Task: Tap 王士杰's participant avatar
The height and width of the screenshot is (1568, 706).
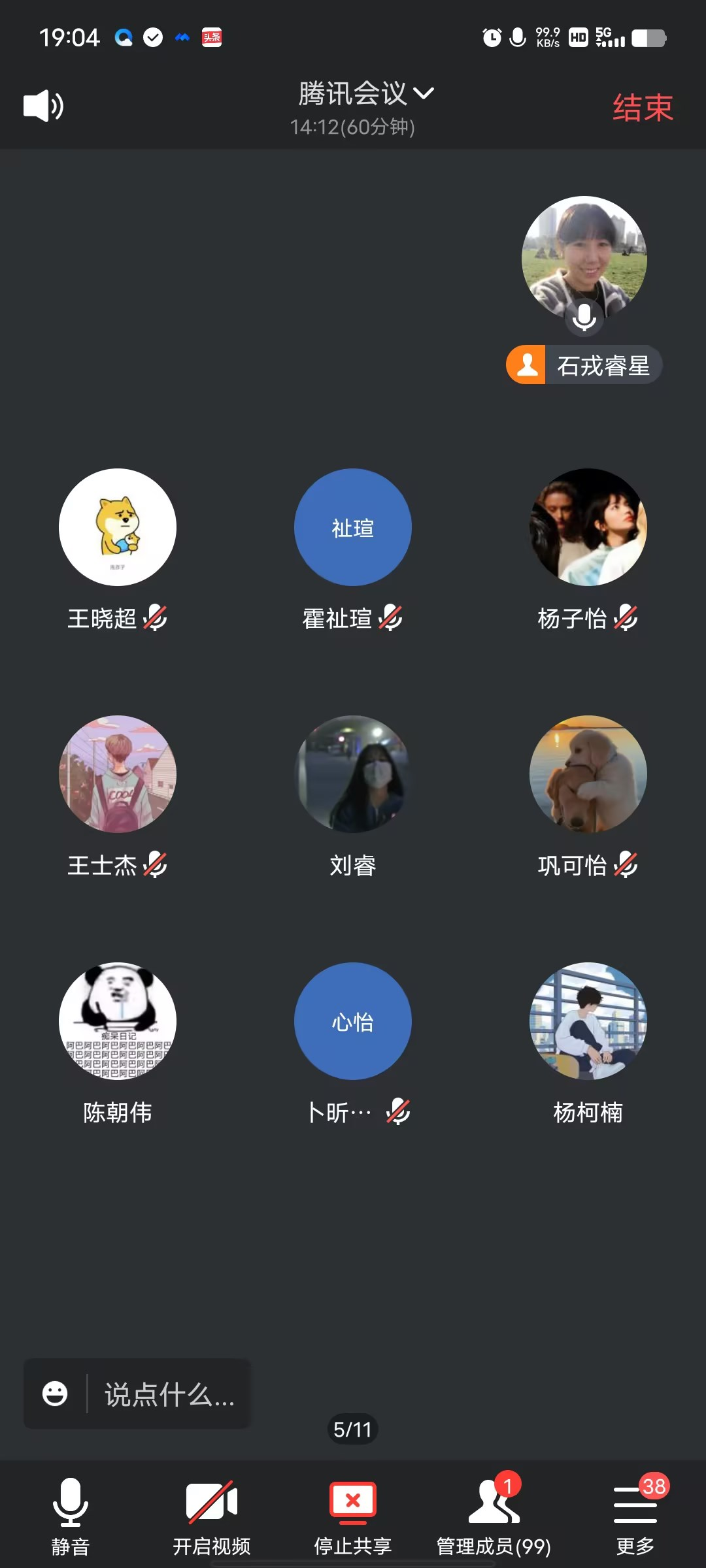Action: coord(118,774)
